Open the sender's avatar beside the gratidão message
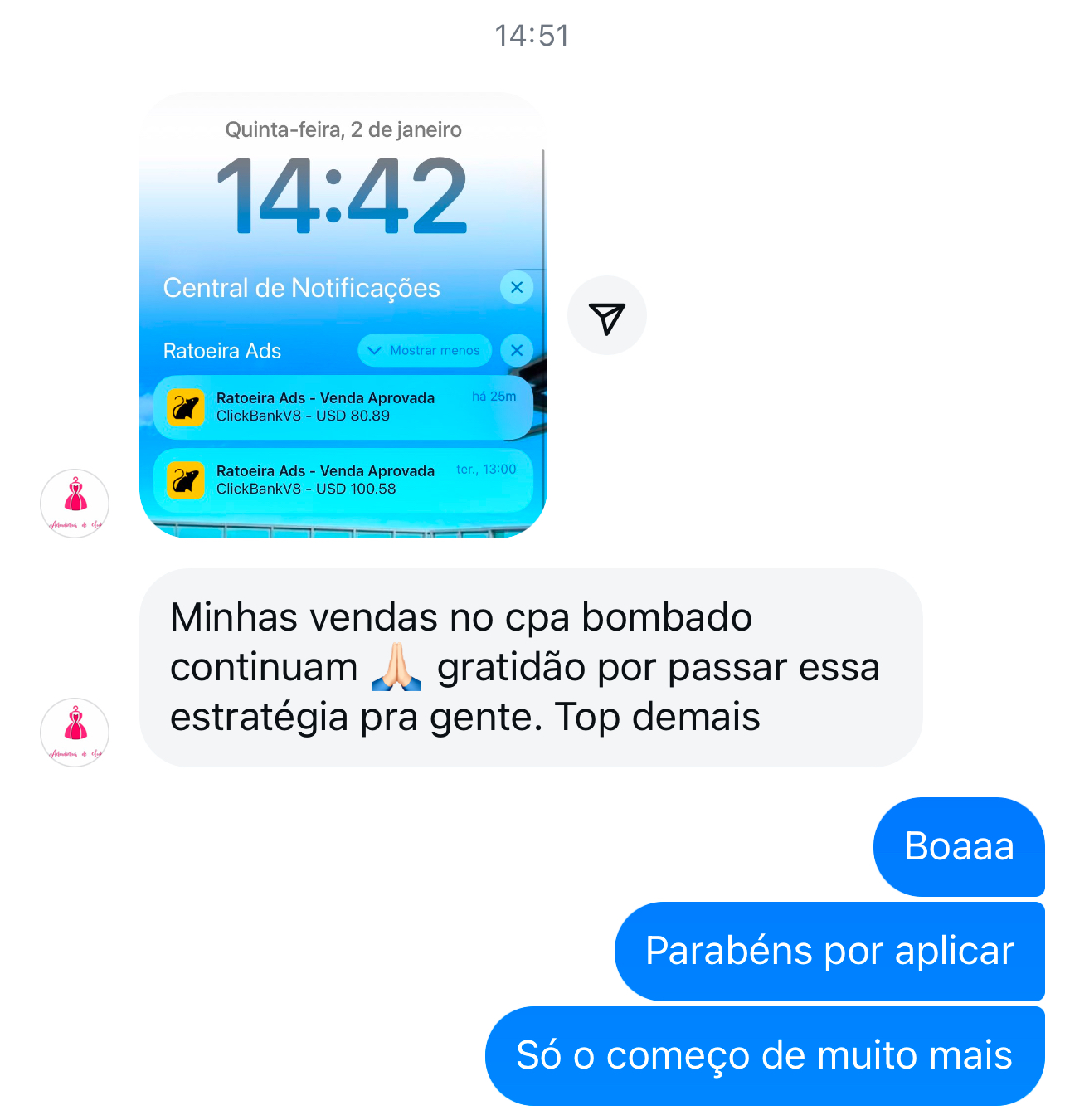This screenshot has height=1120, width=1065. (75, 733)
